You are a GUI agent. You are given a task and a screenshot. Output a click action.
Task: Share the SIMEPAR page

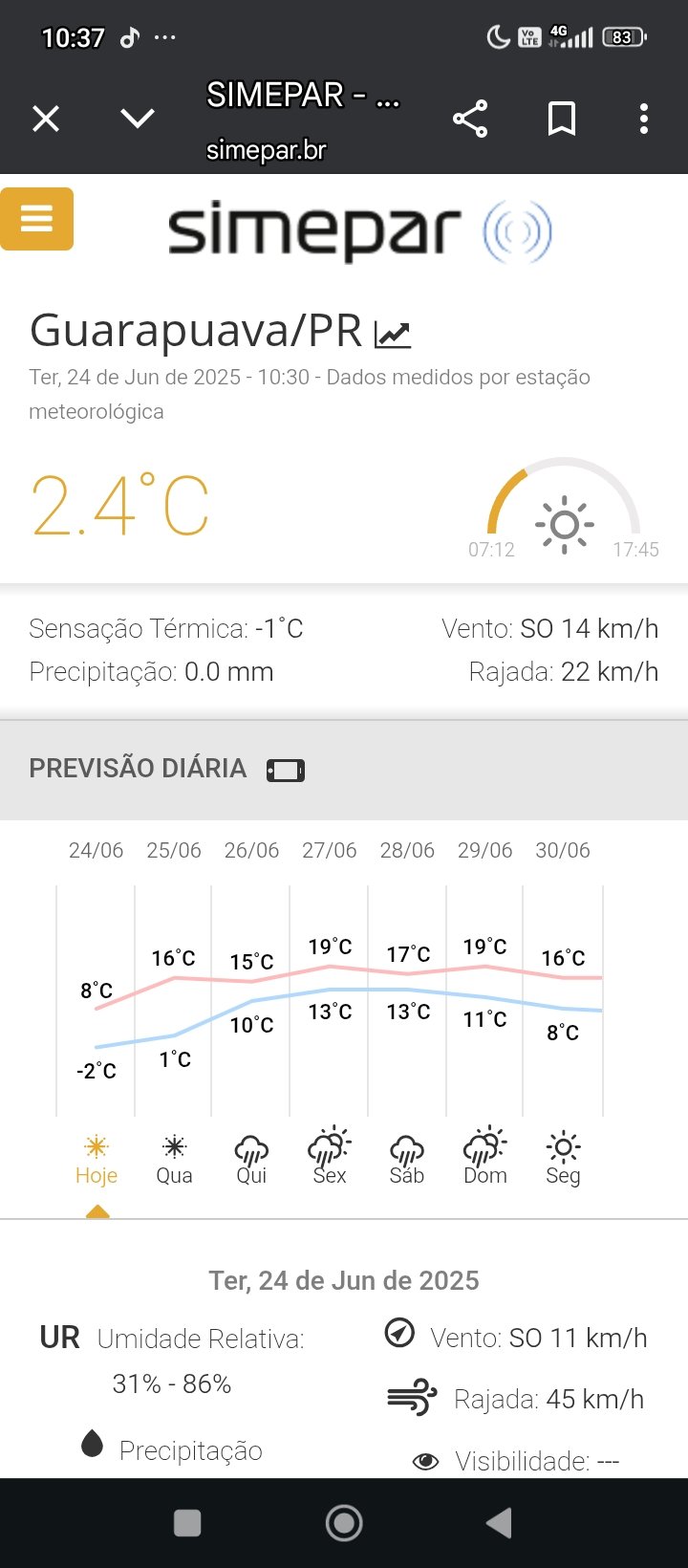(470, 119)
